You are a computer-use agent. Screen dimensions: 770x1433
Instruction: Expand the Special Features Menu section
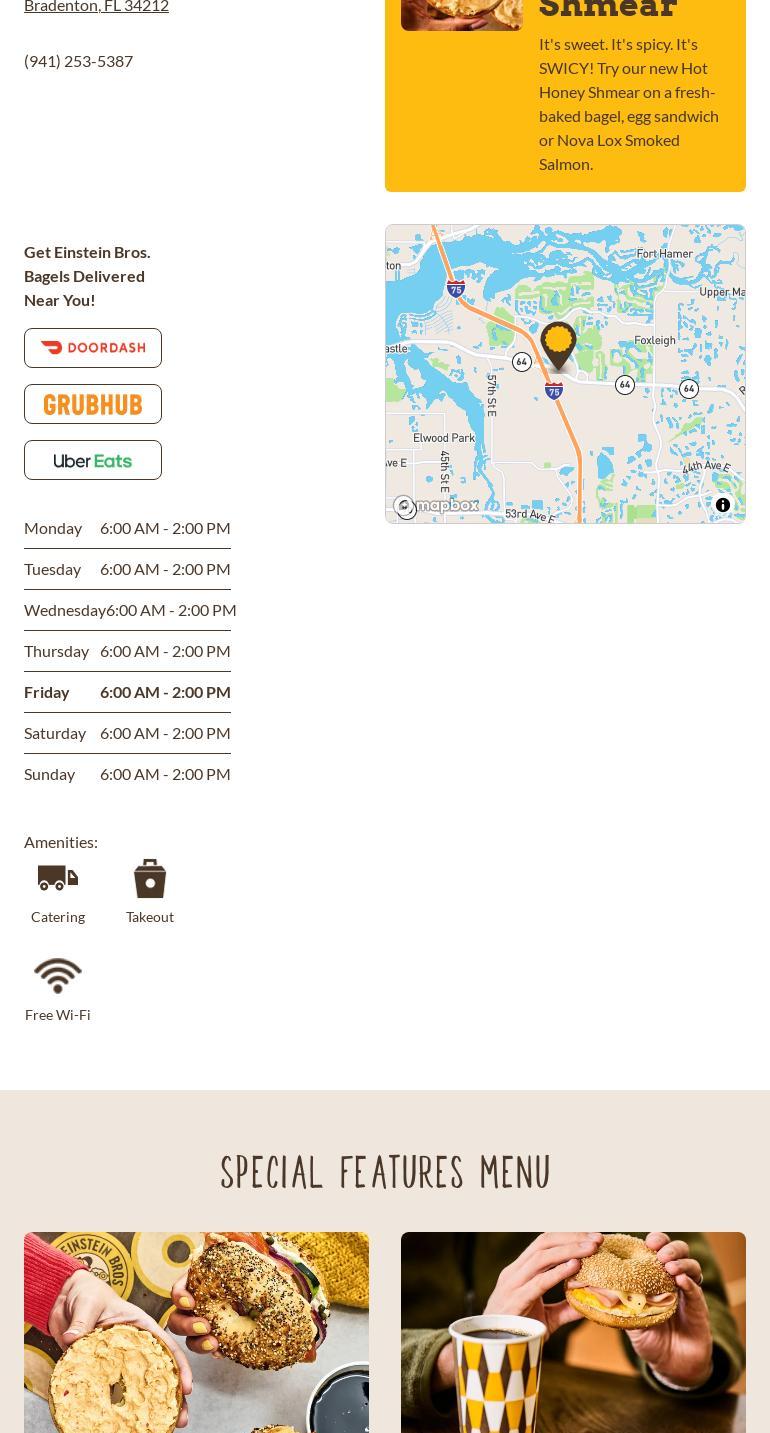(385, 1172)
